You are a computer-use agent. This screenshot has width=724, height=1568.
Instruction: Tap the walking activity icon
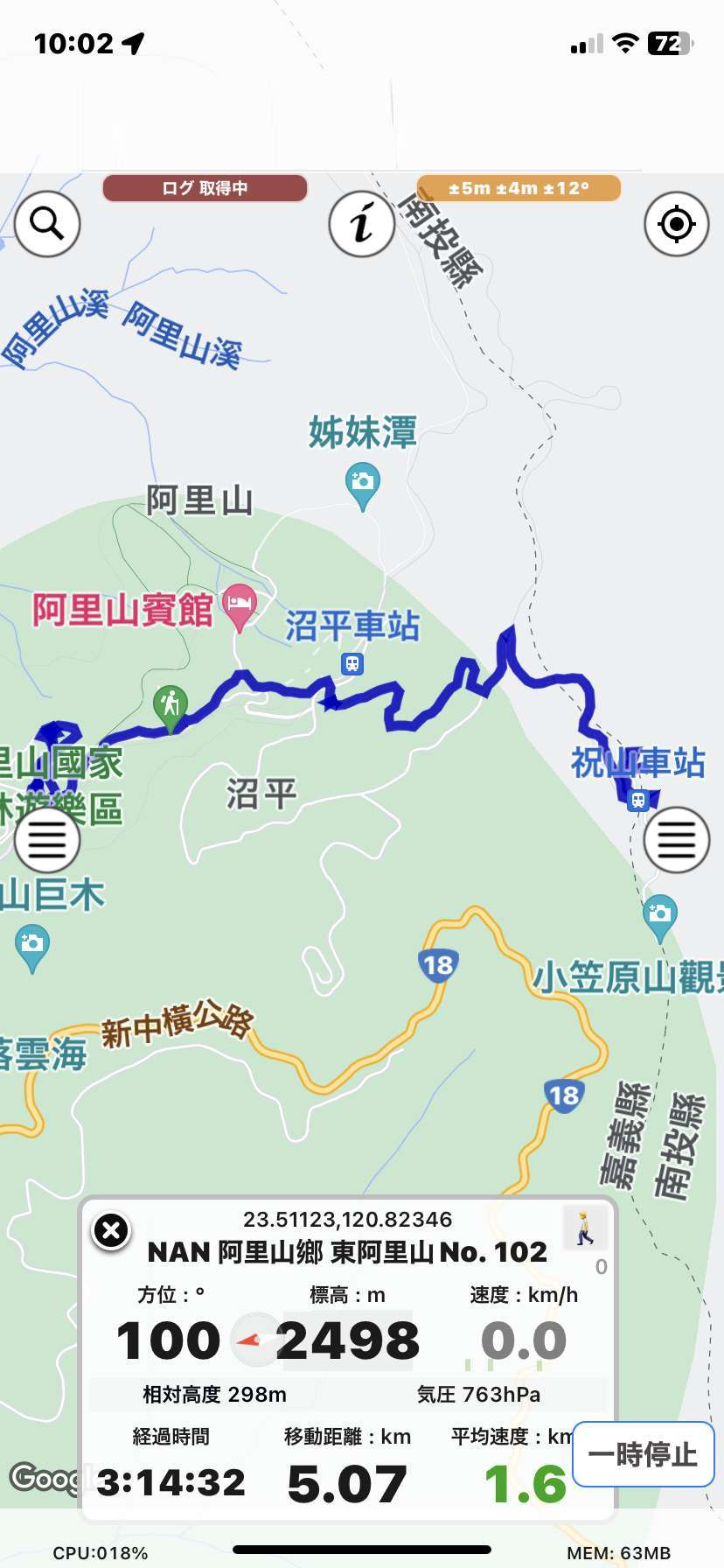point(585,1228)
